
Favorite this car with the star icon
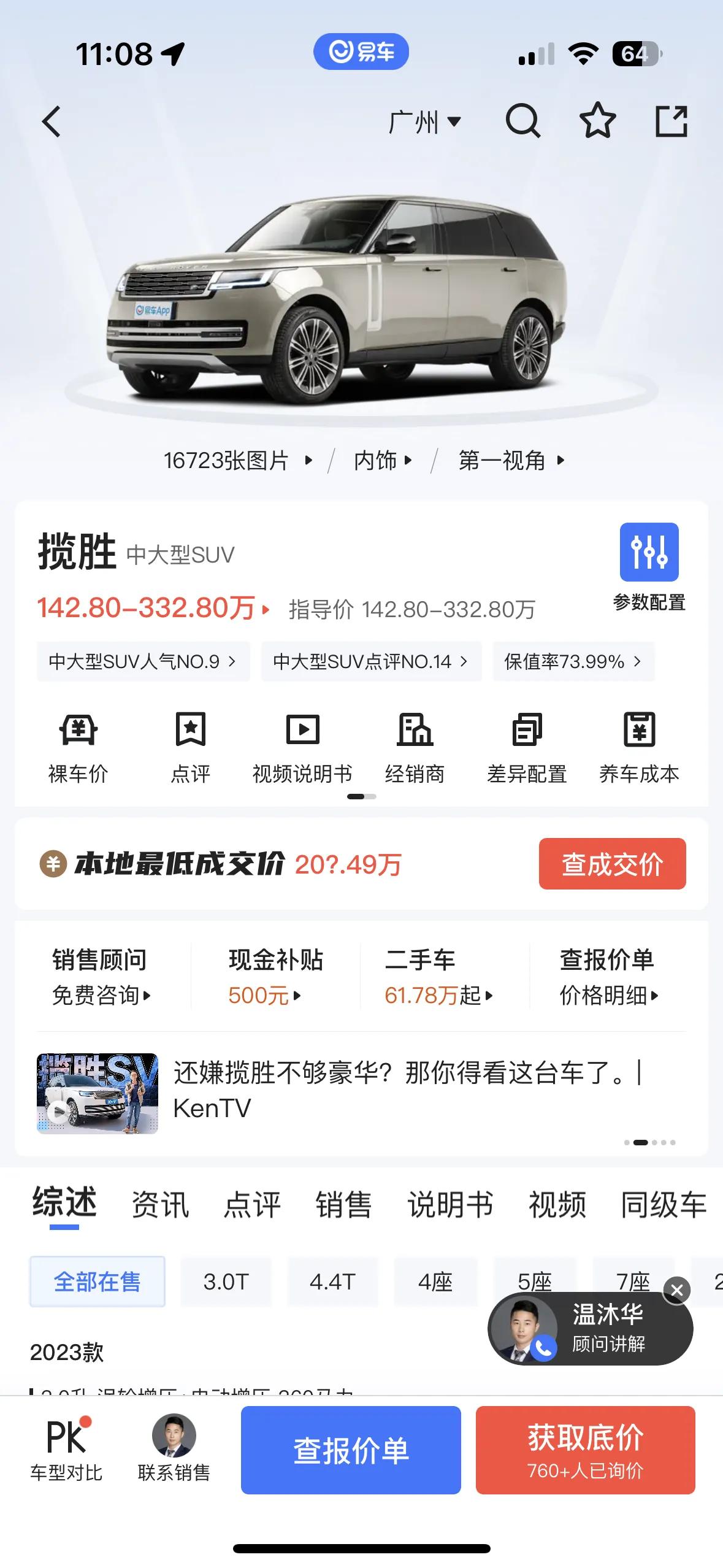(x=596, y=122)
